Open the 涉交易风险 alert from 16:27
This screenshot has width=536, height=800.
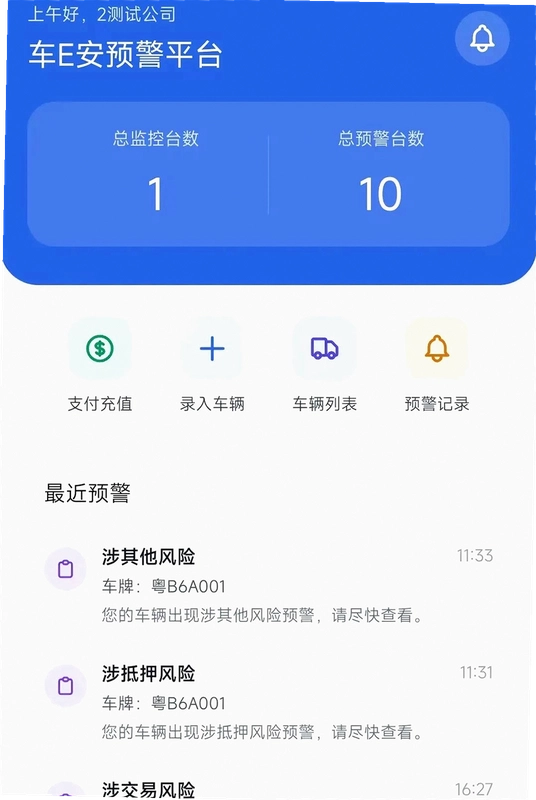[x=269, y=788]
